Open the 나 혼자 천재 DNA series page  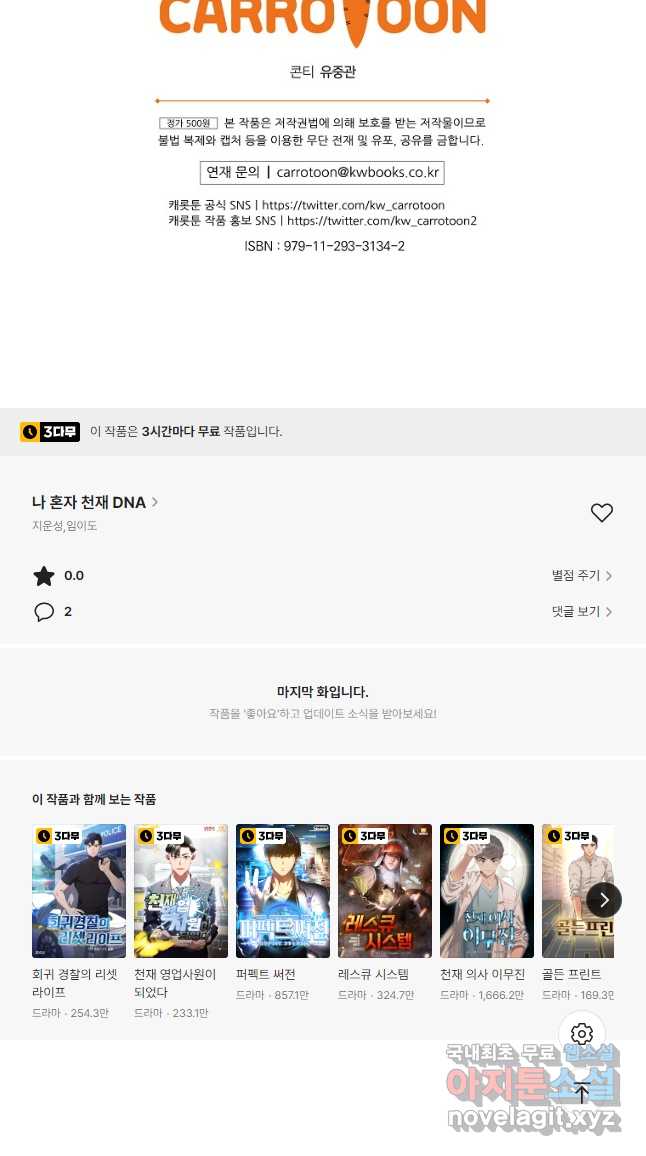pyautogui.click(x=95, y=502)
